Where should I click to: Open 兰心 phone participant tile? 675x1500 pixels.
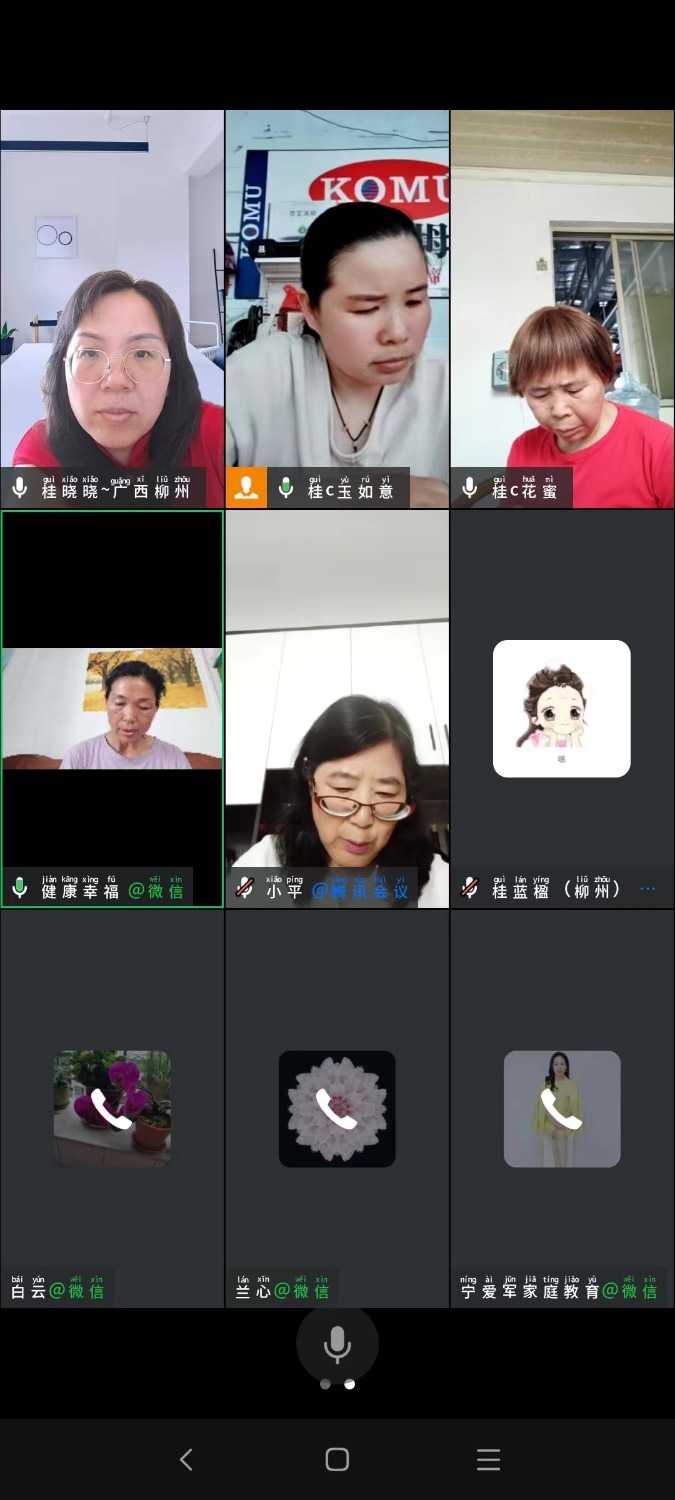[x=337, y=1108]
